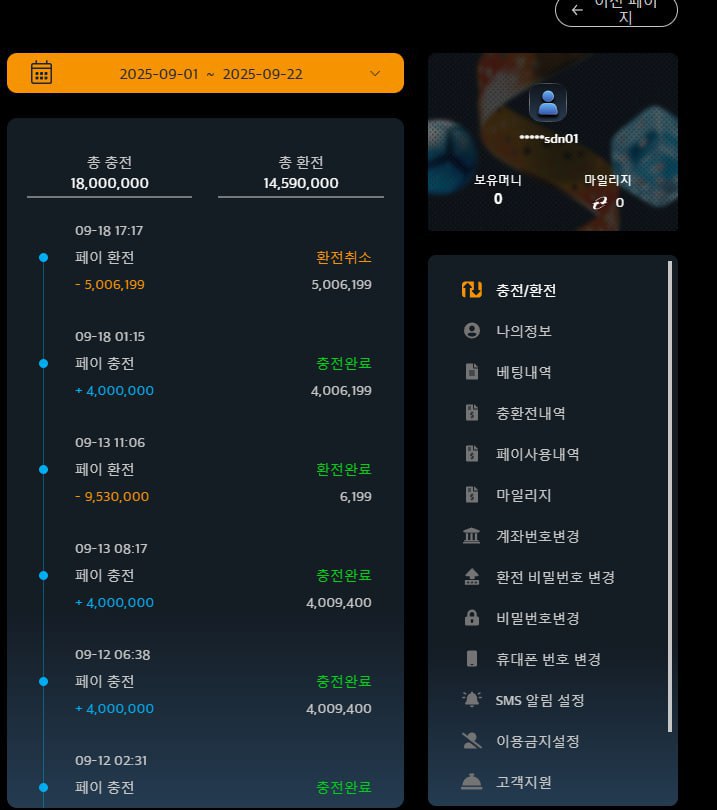Open 환전 비밀번호 변경
The image size is (717, 810).
click(x=554, y=577)
